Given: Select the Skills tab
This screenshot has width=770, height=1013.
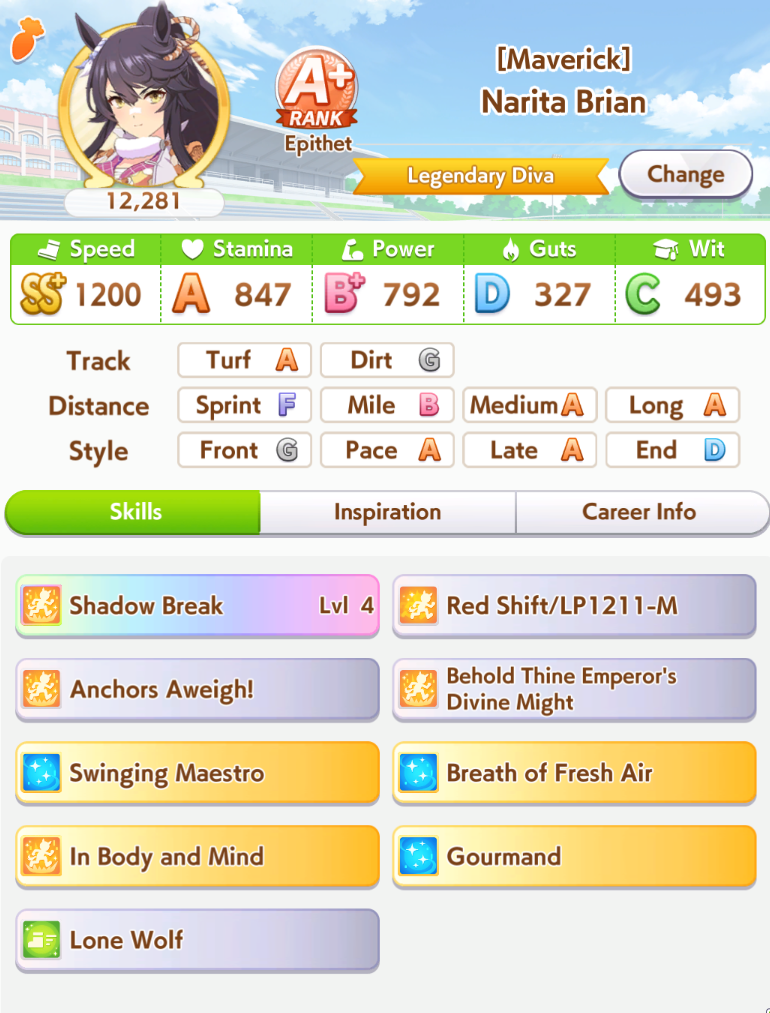Looking at the screenshot, I should click(135, 512).
